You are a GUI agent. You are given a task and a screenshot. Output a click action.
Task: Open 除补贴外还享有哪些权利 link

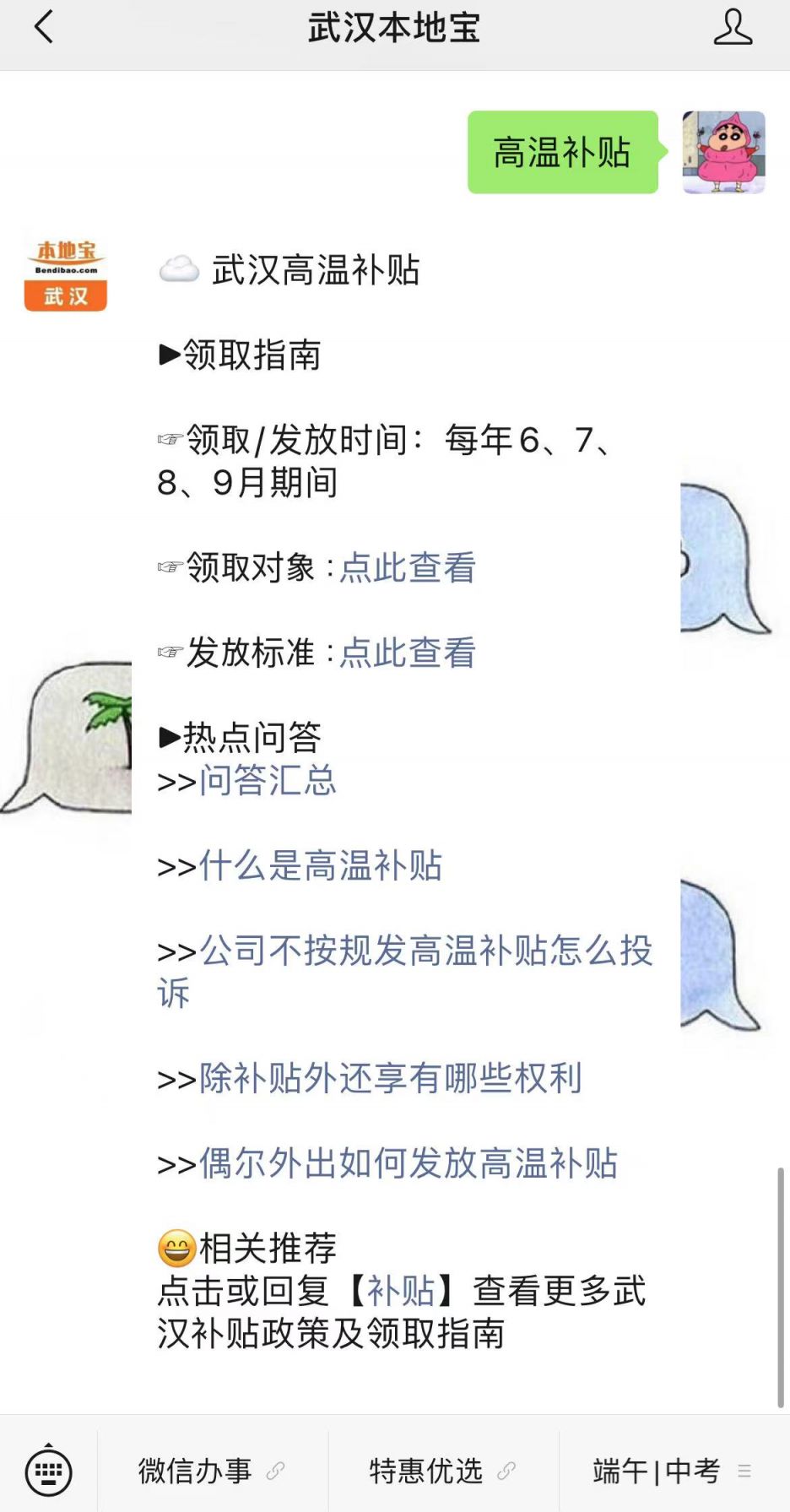pyautogui.click(x=391, y=1078)
